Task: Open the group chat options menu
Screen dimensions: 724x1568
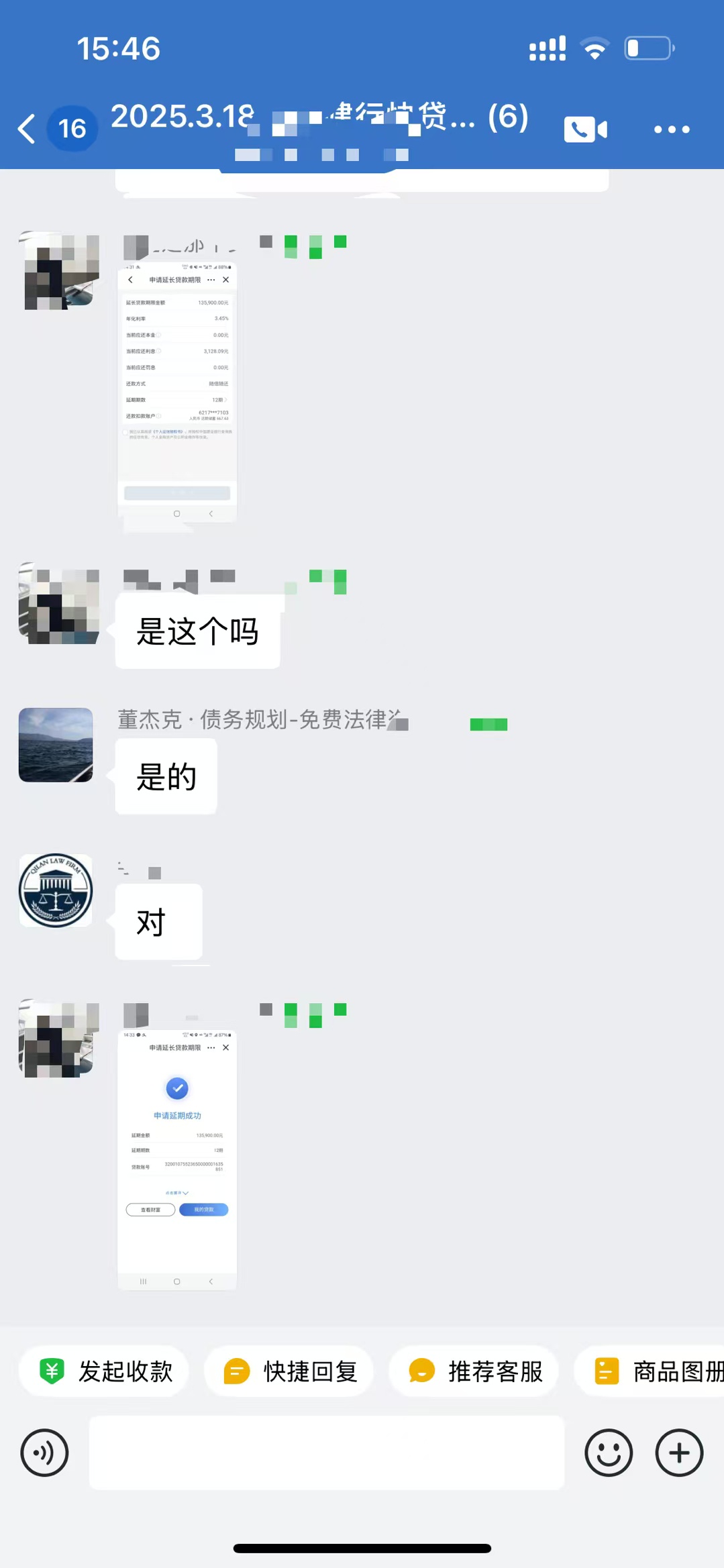Action: [x=672, y=129]
